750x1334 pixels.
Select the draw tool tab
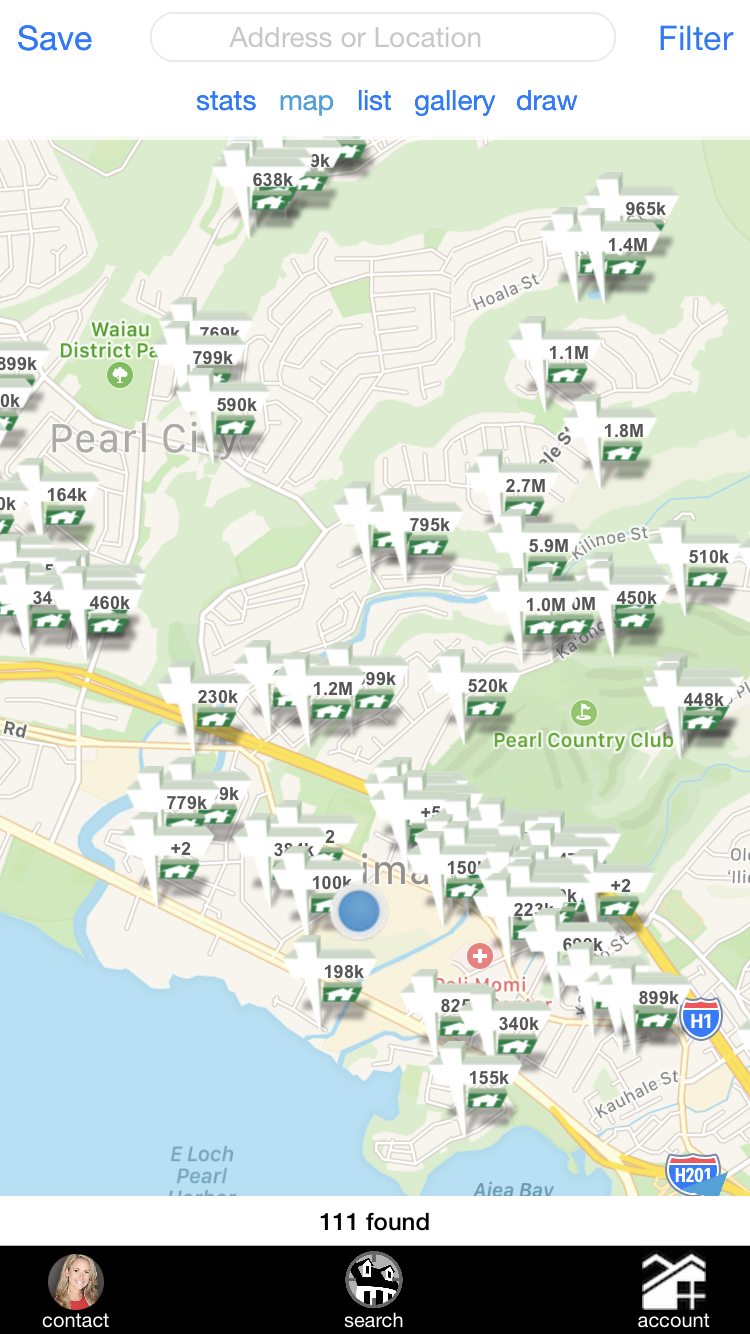(546, 101)
